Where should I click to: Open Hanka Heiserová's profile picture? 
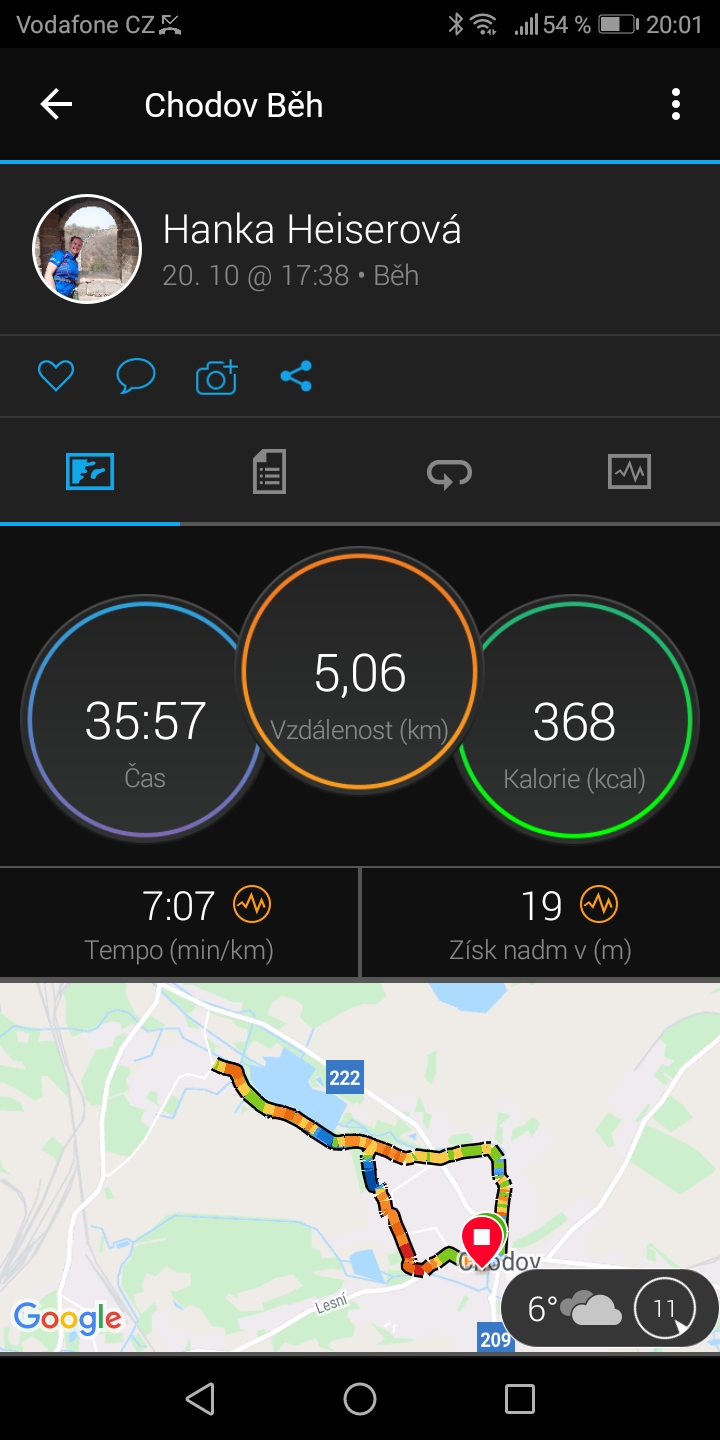click(87, 249)
